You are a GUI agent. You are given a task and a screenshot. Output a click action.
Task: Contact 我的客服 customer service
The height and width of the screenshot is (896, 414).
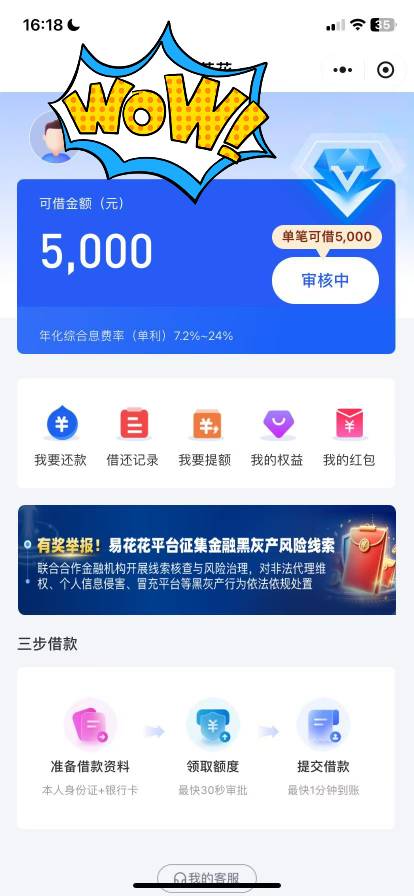[x=206, y=878]
